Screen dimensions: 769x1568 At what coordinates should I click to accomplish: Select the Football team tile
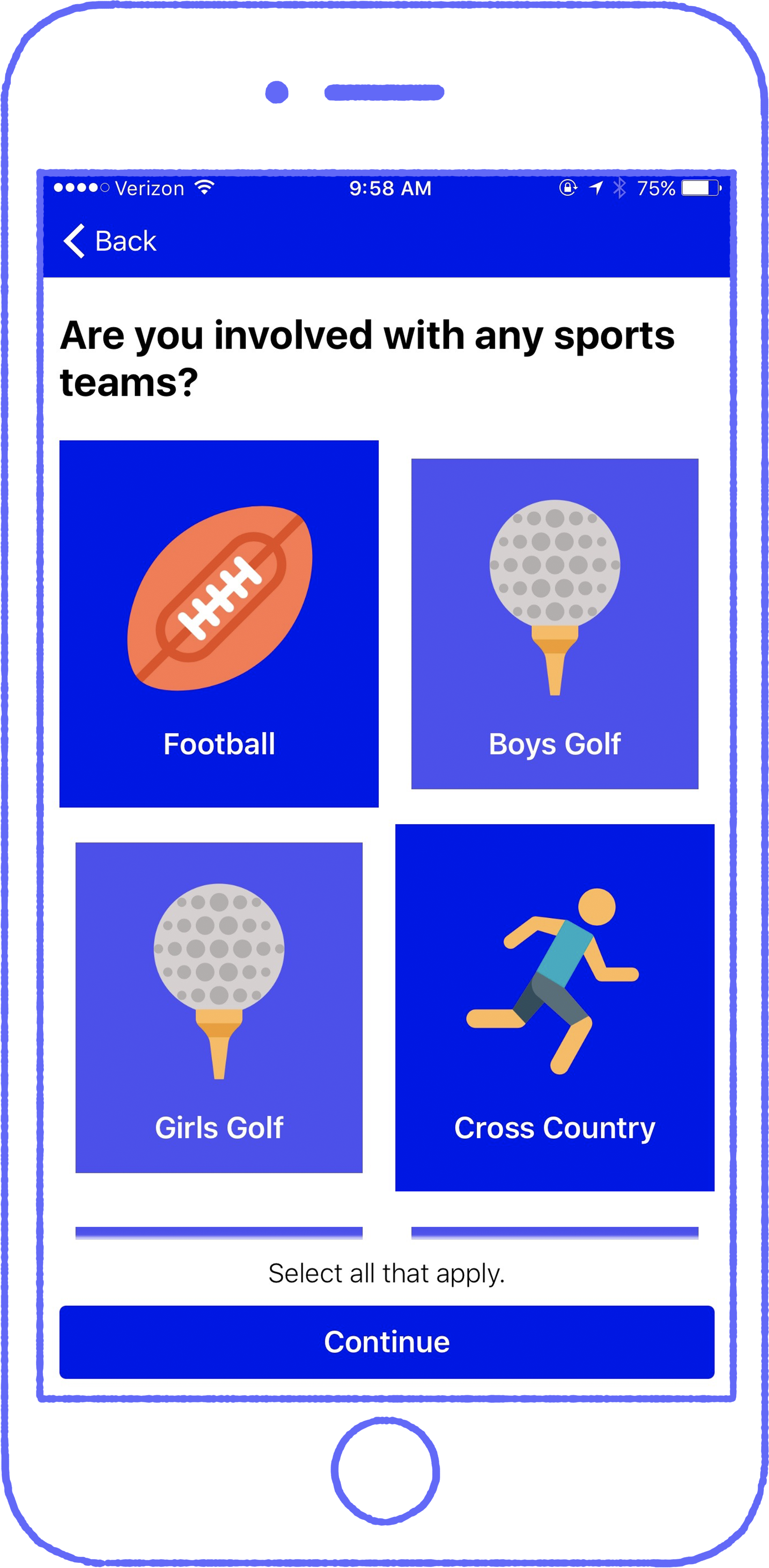click(x=219, y=623)
